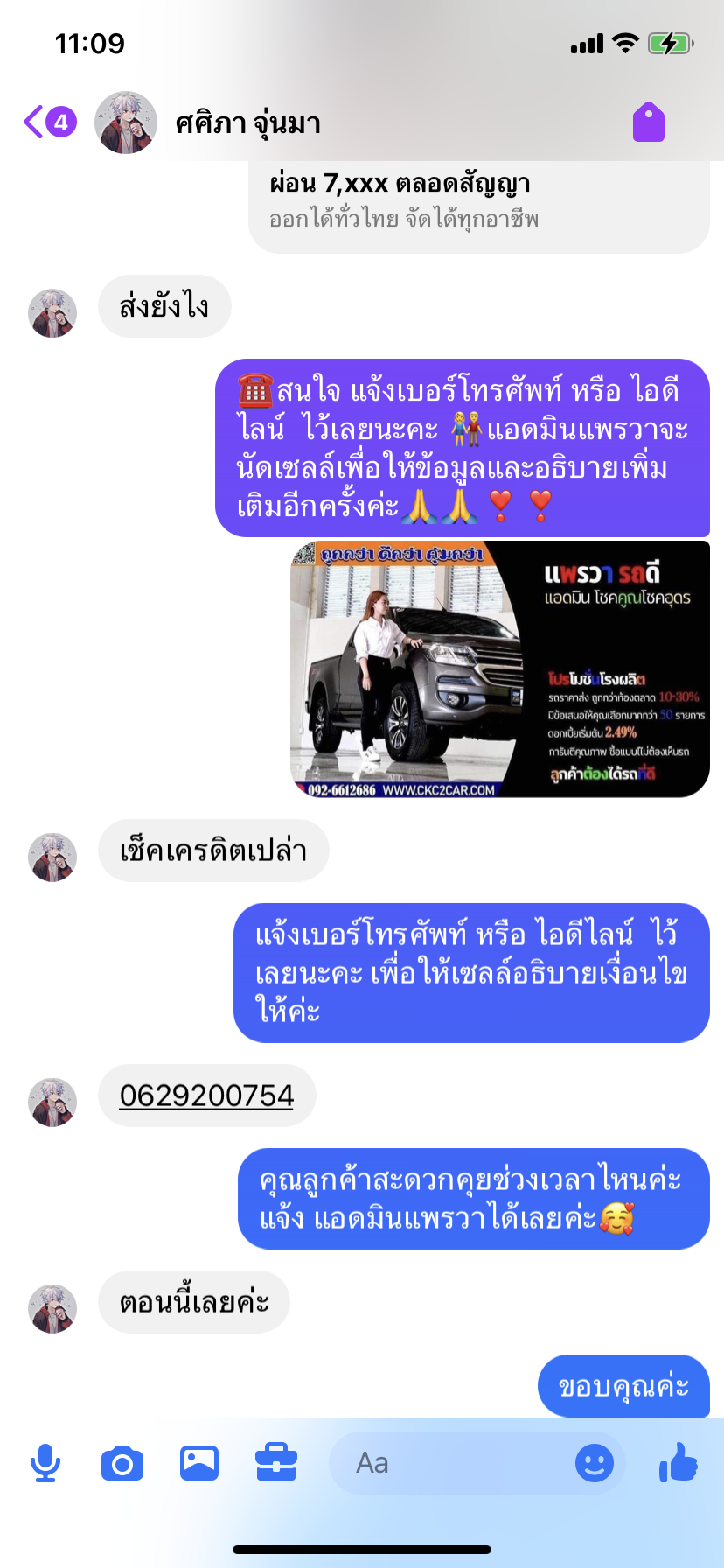Image resolution: width=724 pixels, height=1568 pixels.
Task: Record a voice message with the microphone
Action: [45, 1463]
